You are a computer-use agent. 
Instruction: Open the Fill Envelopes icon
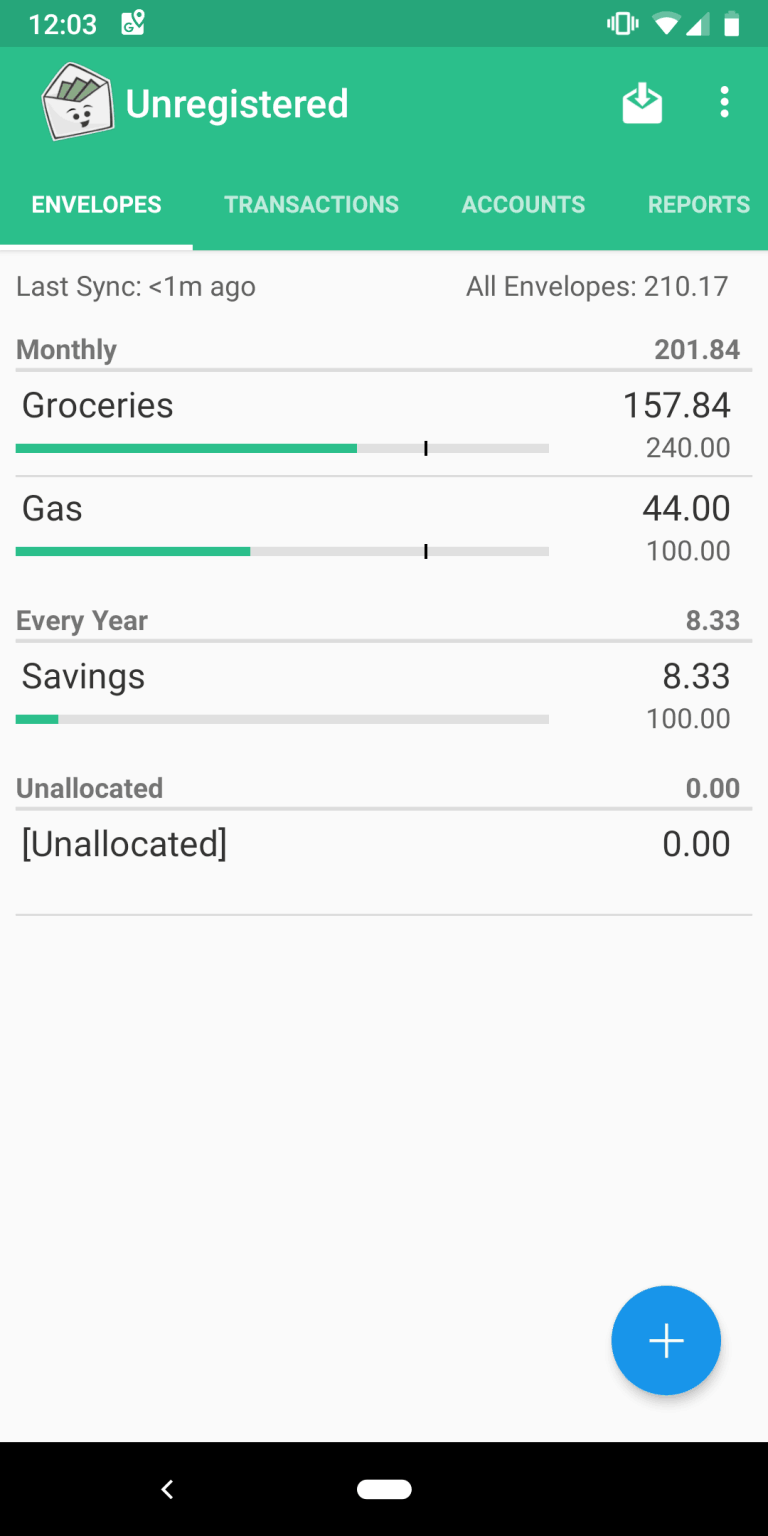coord(641,101)
